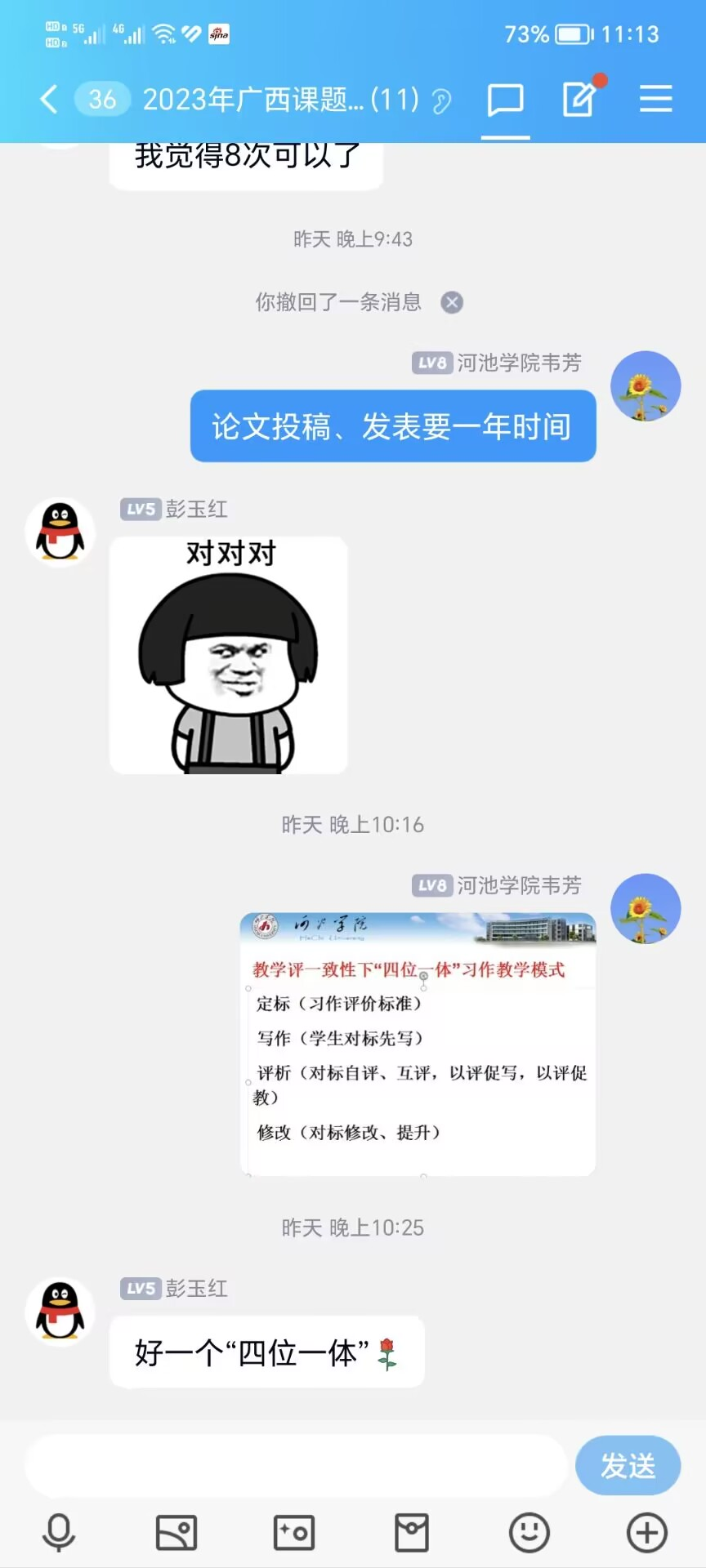Focus the message input field
Screen dimensions: 706x1568
(294, 1466)
